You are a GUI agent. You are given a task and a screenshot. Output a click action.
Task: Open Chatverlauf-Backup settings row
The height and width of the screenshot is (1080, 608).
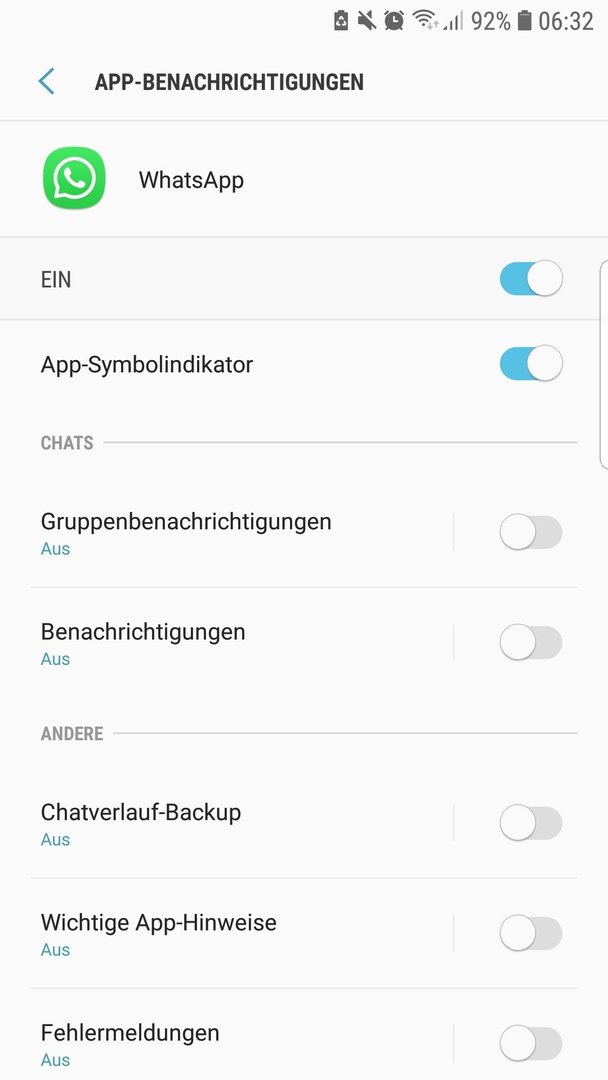241,823
